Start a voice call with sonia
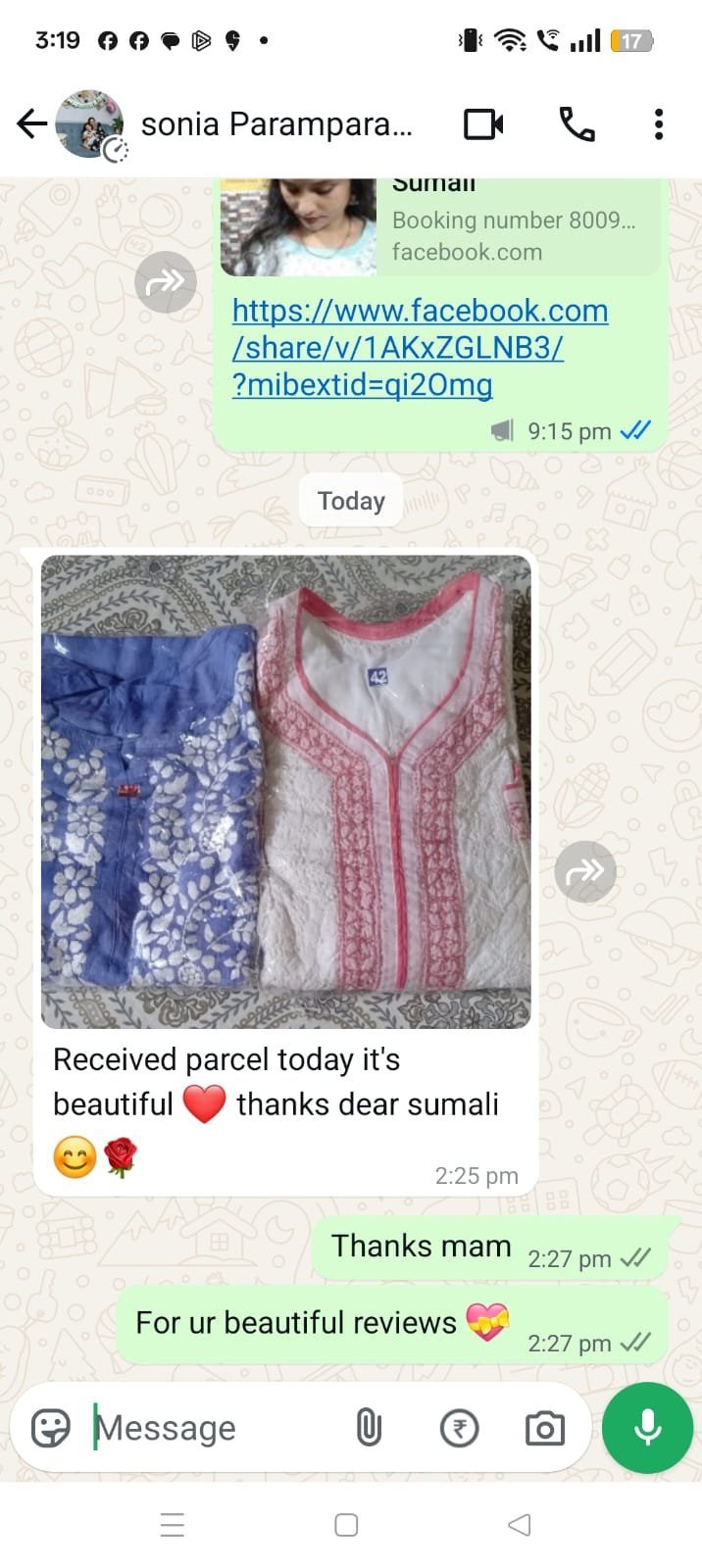The height and width of the screenshot is (1568, 702). pyautogui.click(x=577, y=124)
